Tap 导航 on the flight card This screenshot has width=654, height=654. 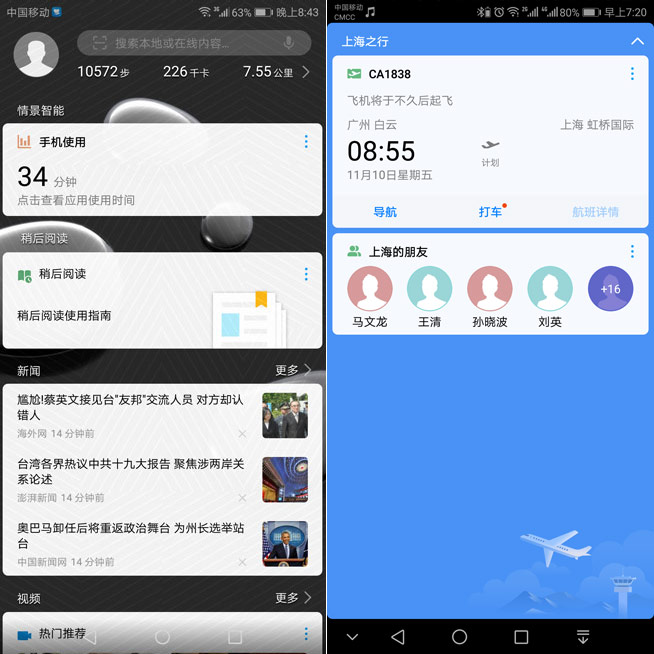point(385,212)
